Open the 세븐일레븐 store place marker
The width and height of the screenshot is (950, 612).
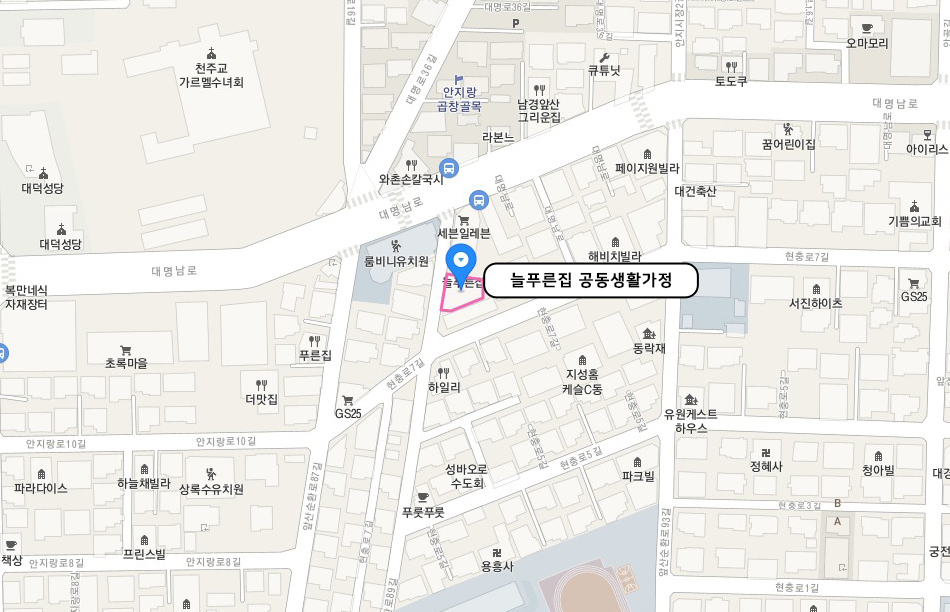click(463, 220)
